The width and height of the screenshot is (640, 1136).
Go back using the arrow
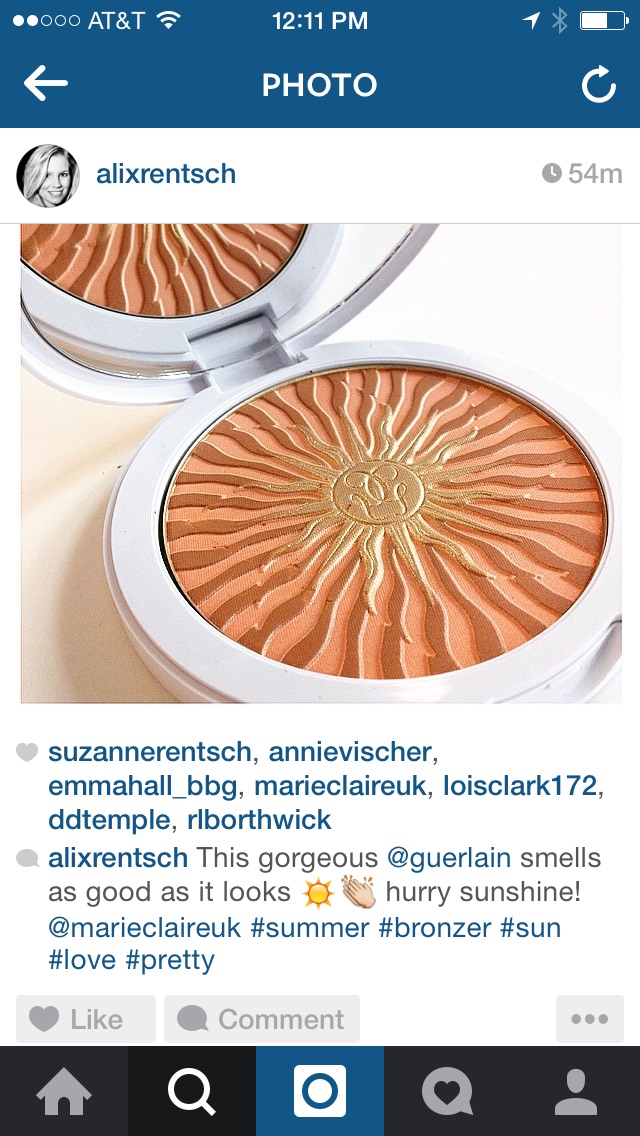46,84
